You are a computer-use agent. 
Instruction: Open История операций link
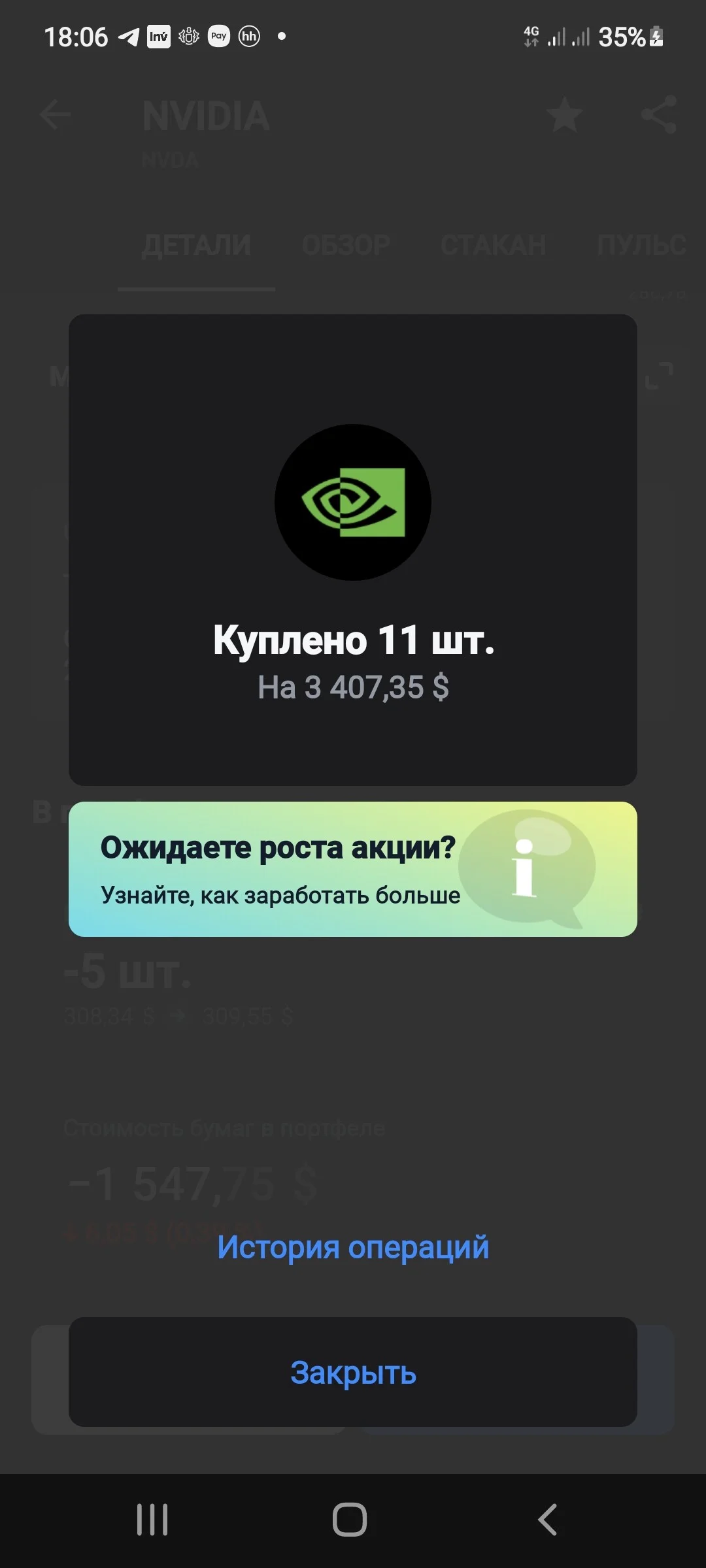353,1247
